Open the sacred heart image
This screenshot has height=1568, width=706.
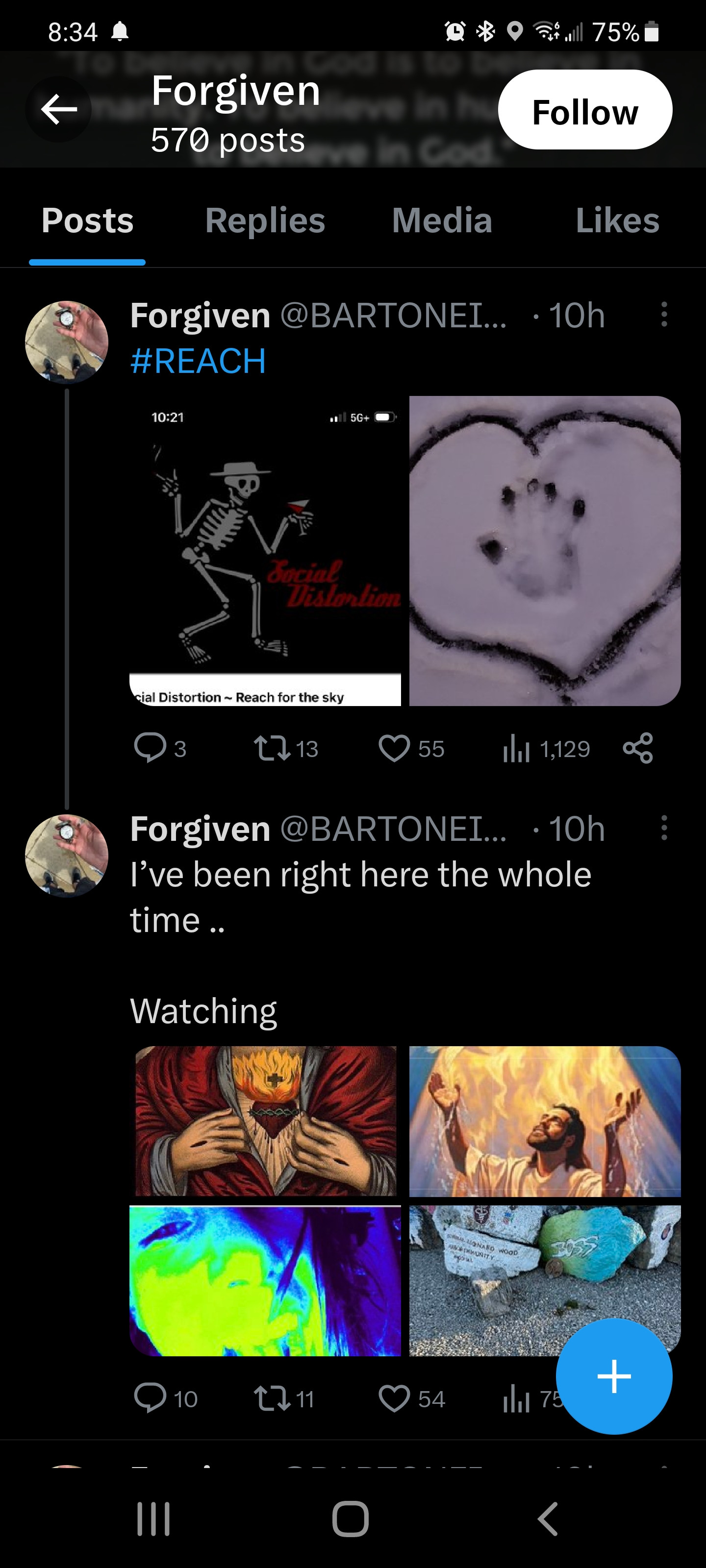point(265,1121)
